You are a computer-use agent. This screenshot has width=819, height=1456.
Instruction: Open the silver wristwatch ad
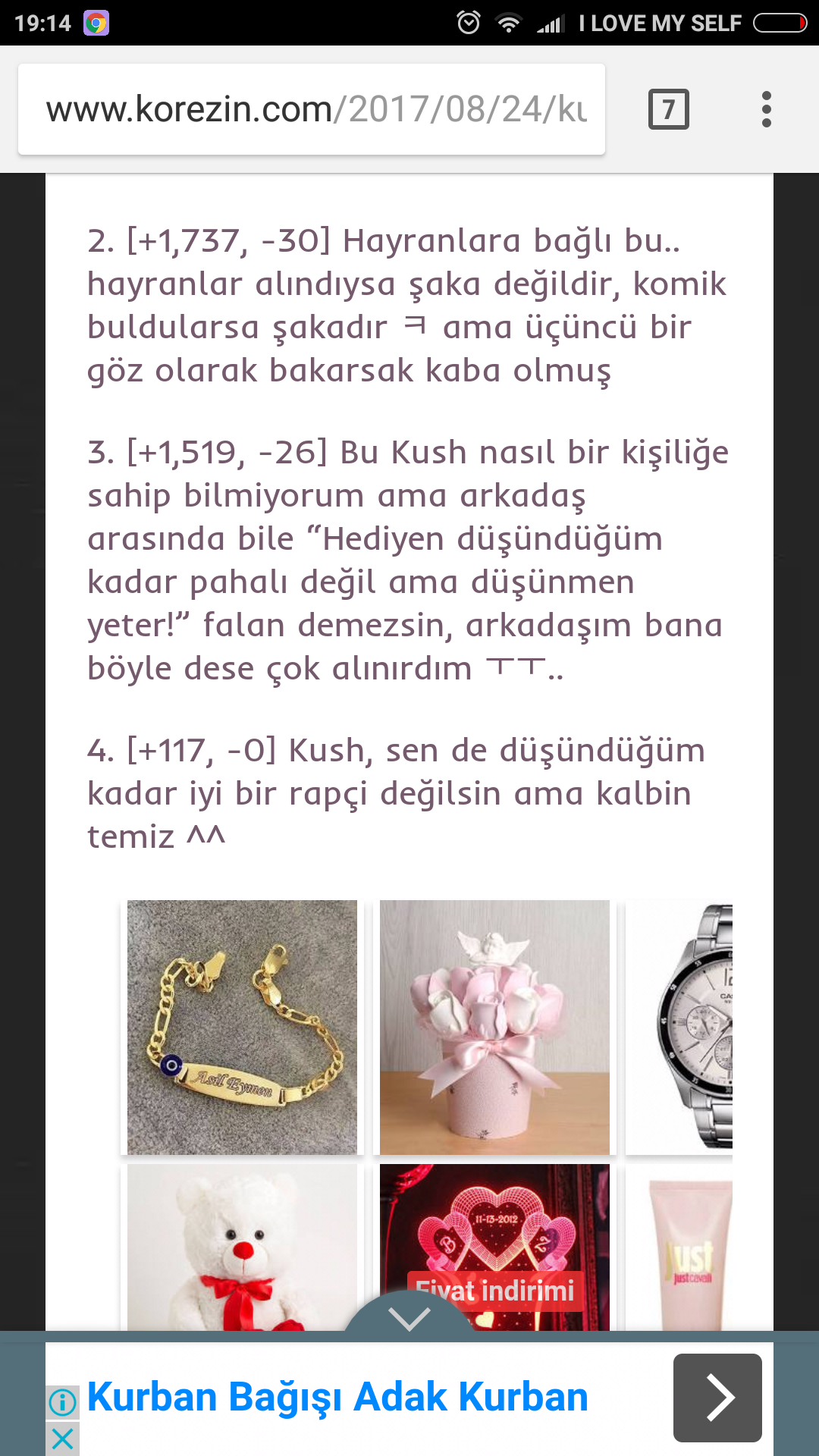click(679, 1027)
